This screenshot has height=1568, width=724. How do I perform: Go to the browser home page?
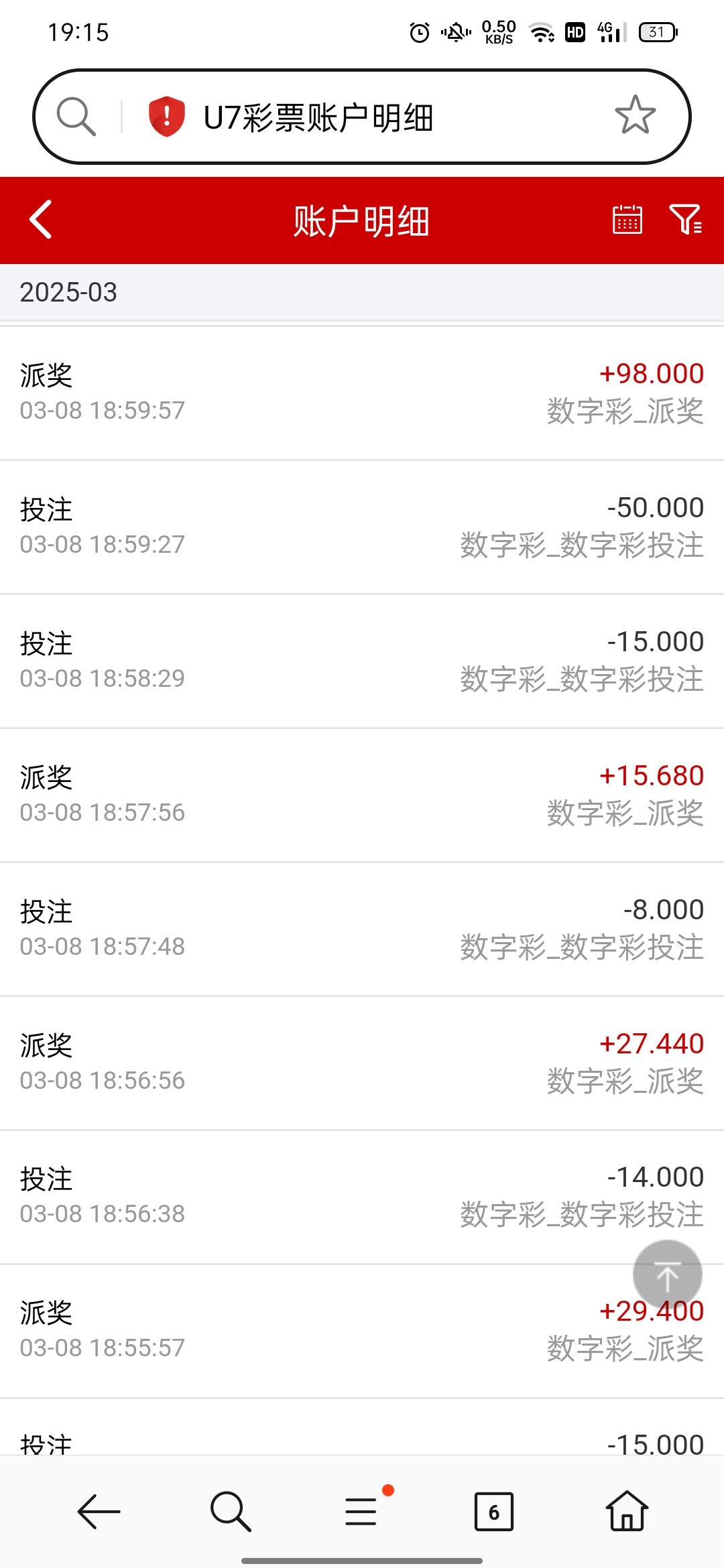click(626, 1512)
